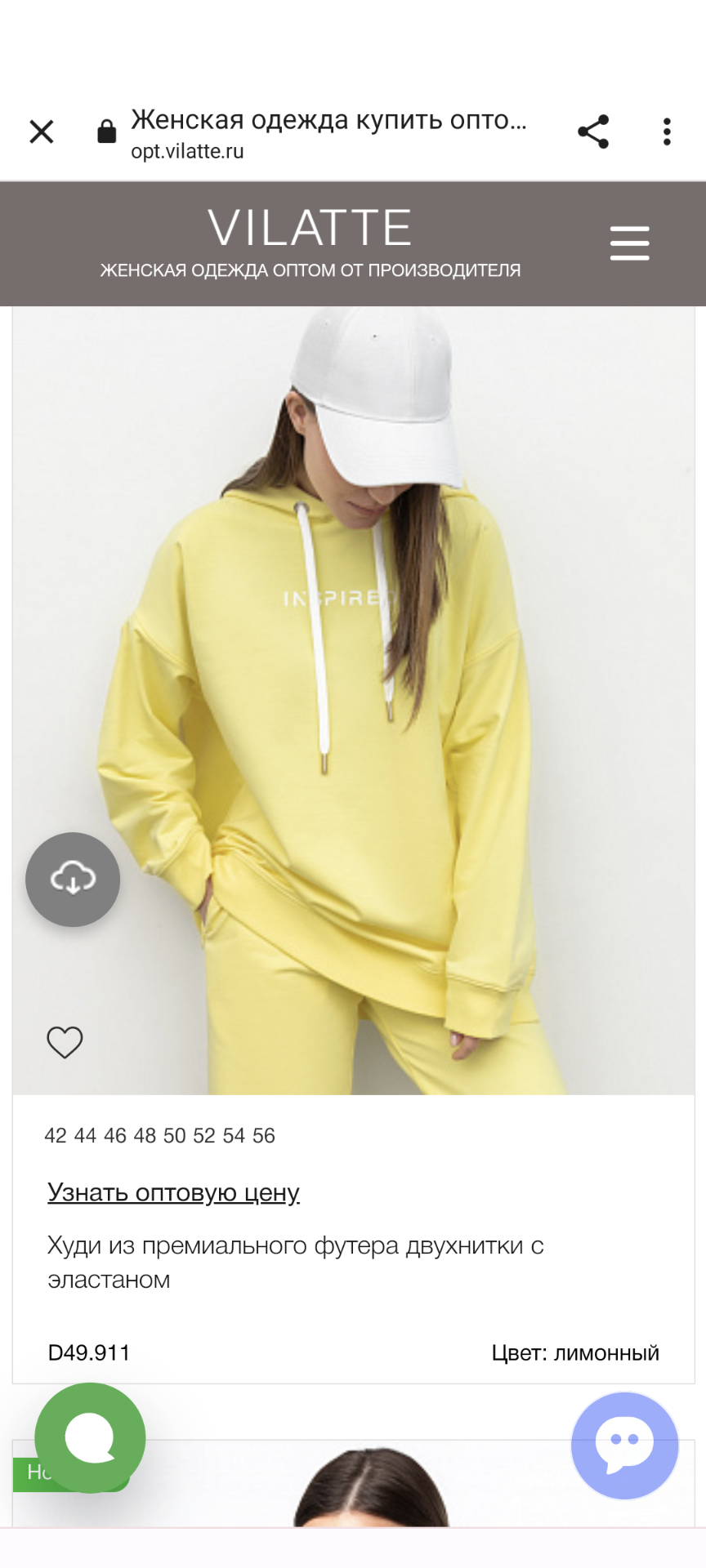This screenshot has height=1568, width=706.
Task: Open the yellow hoodie product photo
Action: [353, 653]
